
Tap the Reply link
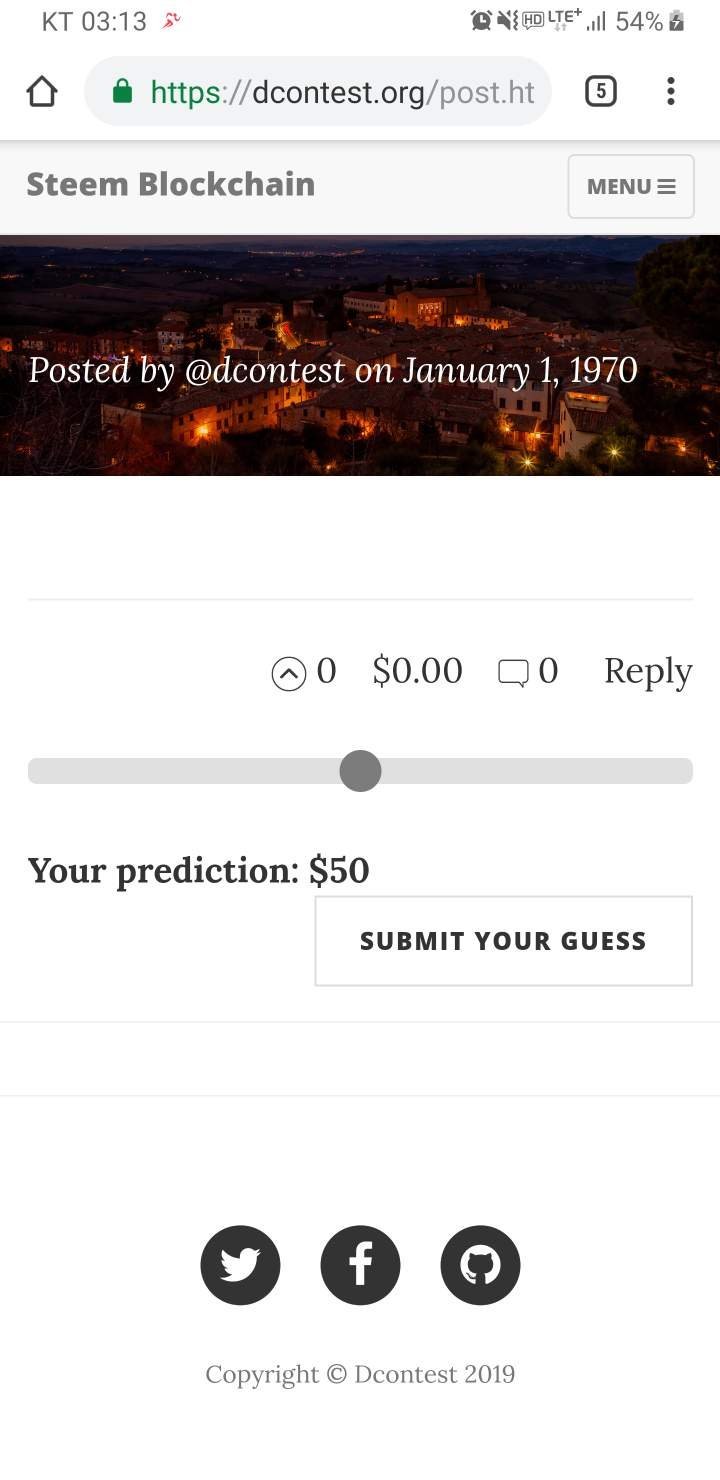(x=648, y=672)
